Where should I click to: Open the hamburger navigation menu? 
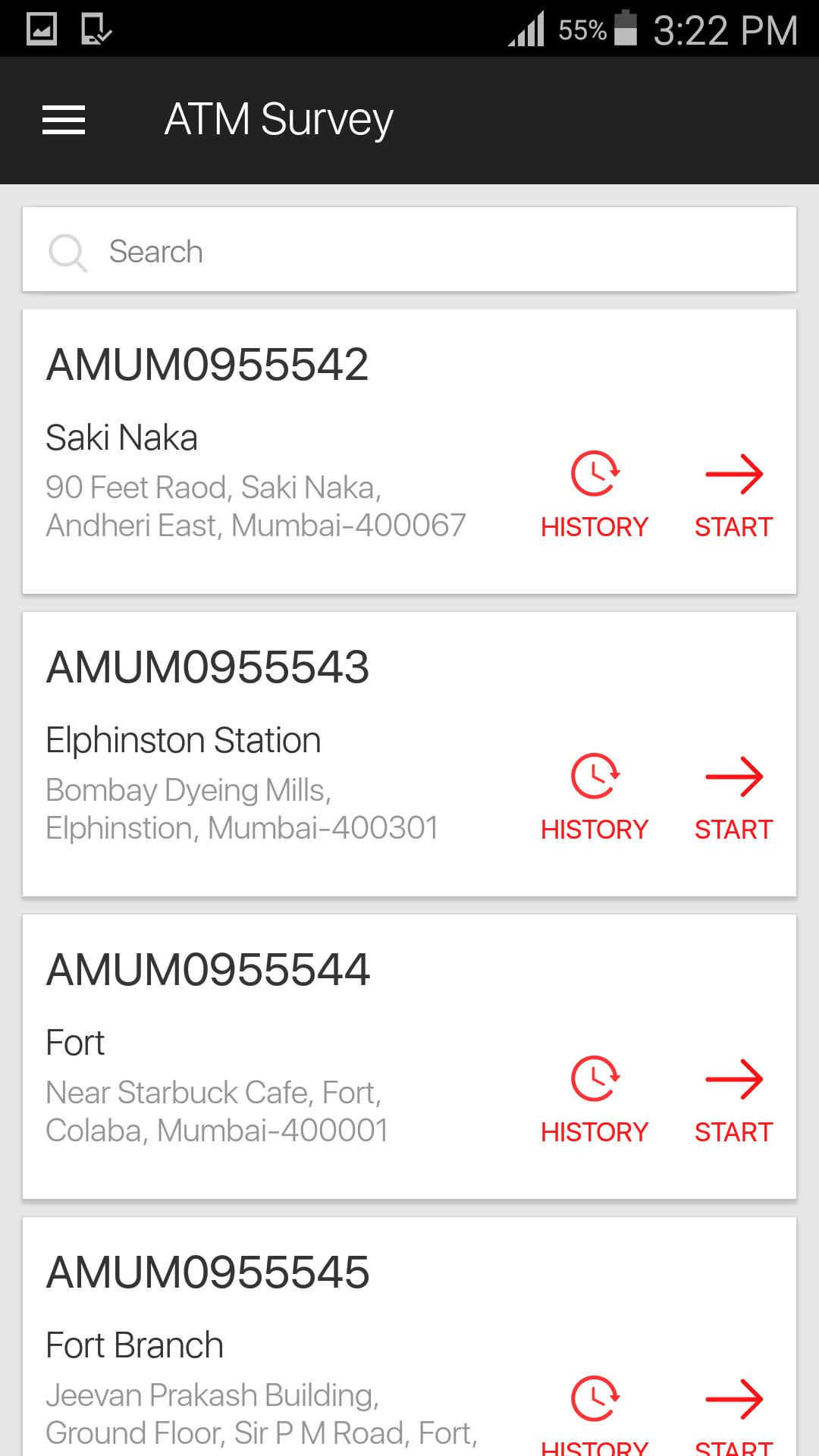click(x=64, y=120)
